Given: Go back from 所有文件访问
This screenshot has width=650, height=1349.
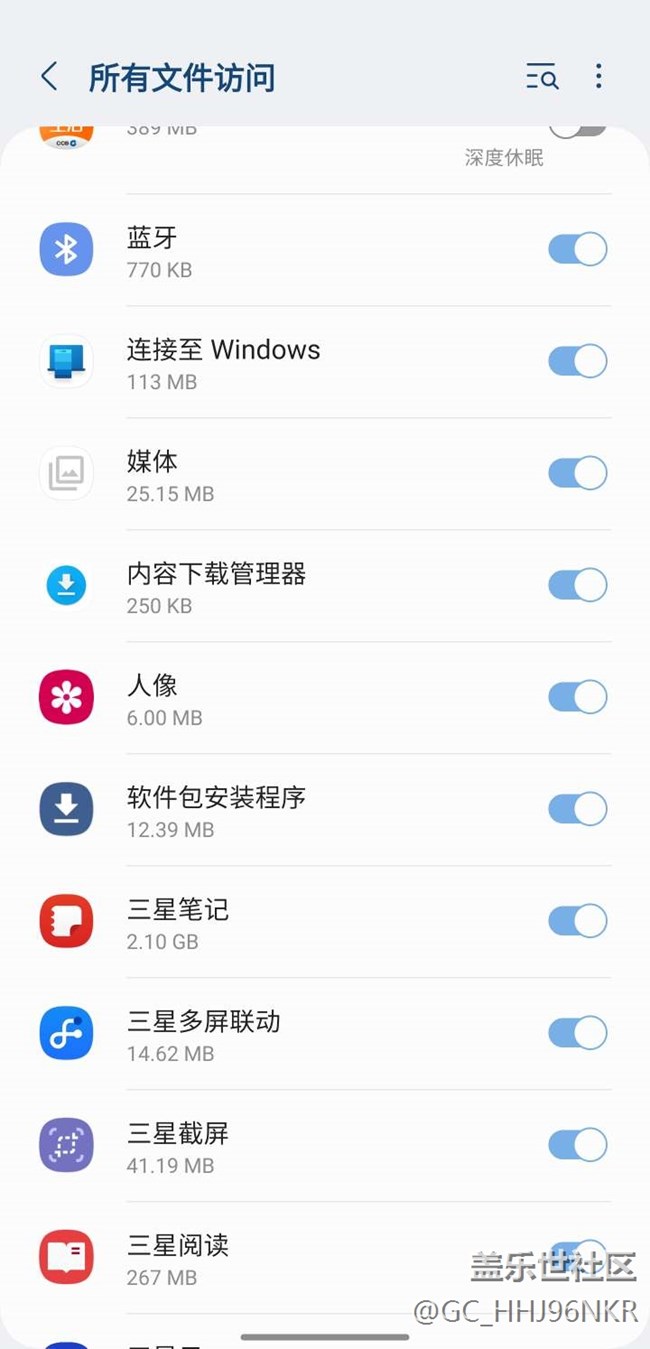Looking at the screenshot, I should click(x=49, y=77).
